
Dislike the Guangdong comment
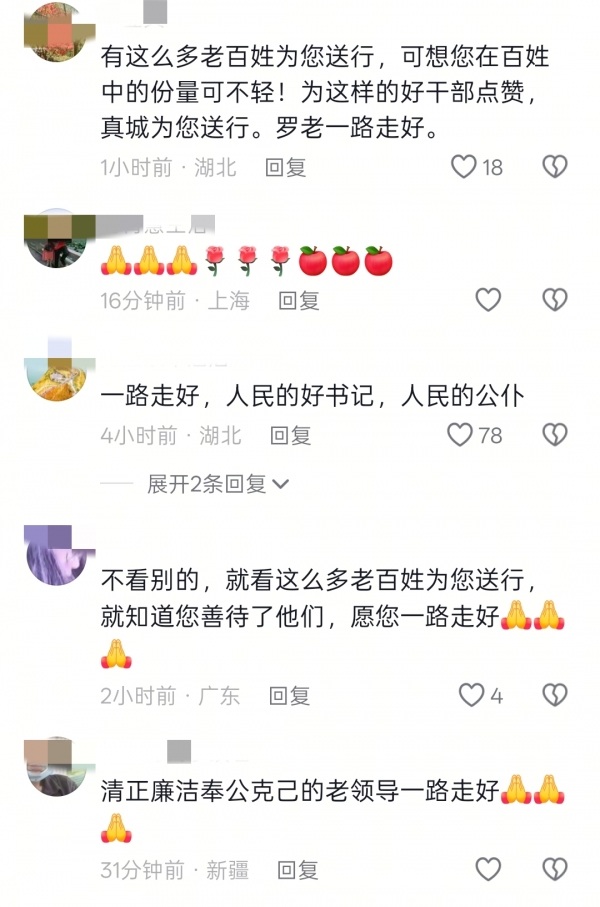coord(554,694)
